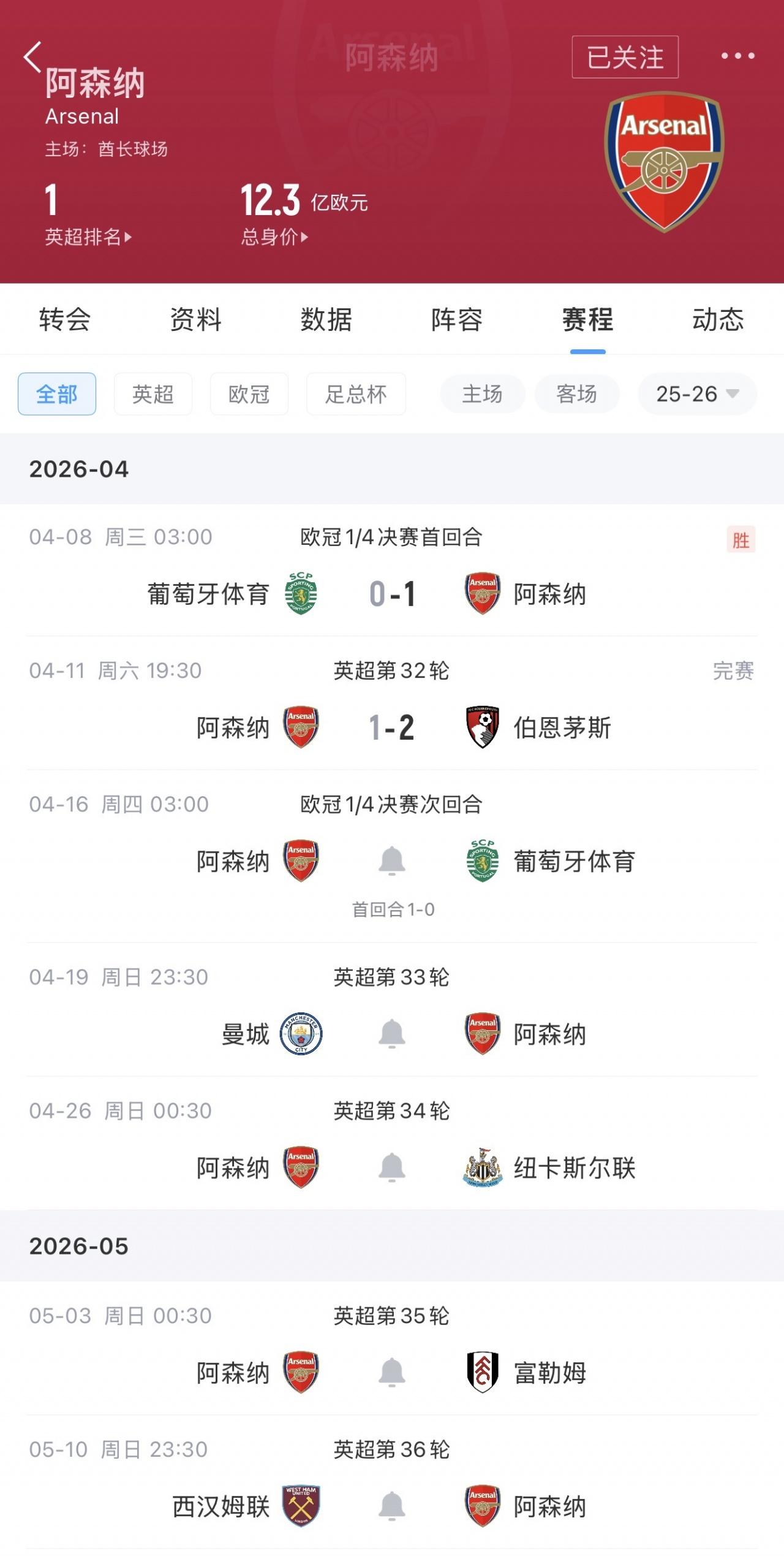
Task: Toggle the 主场 home matches filter
Action: [482, 394]
